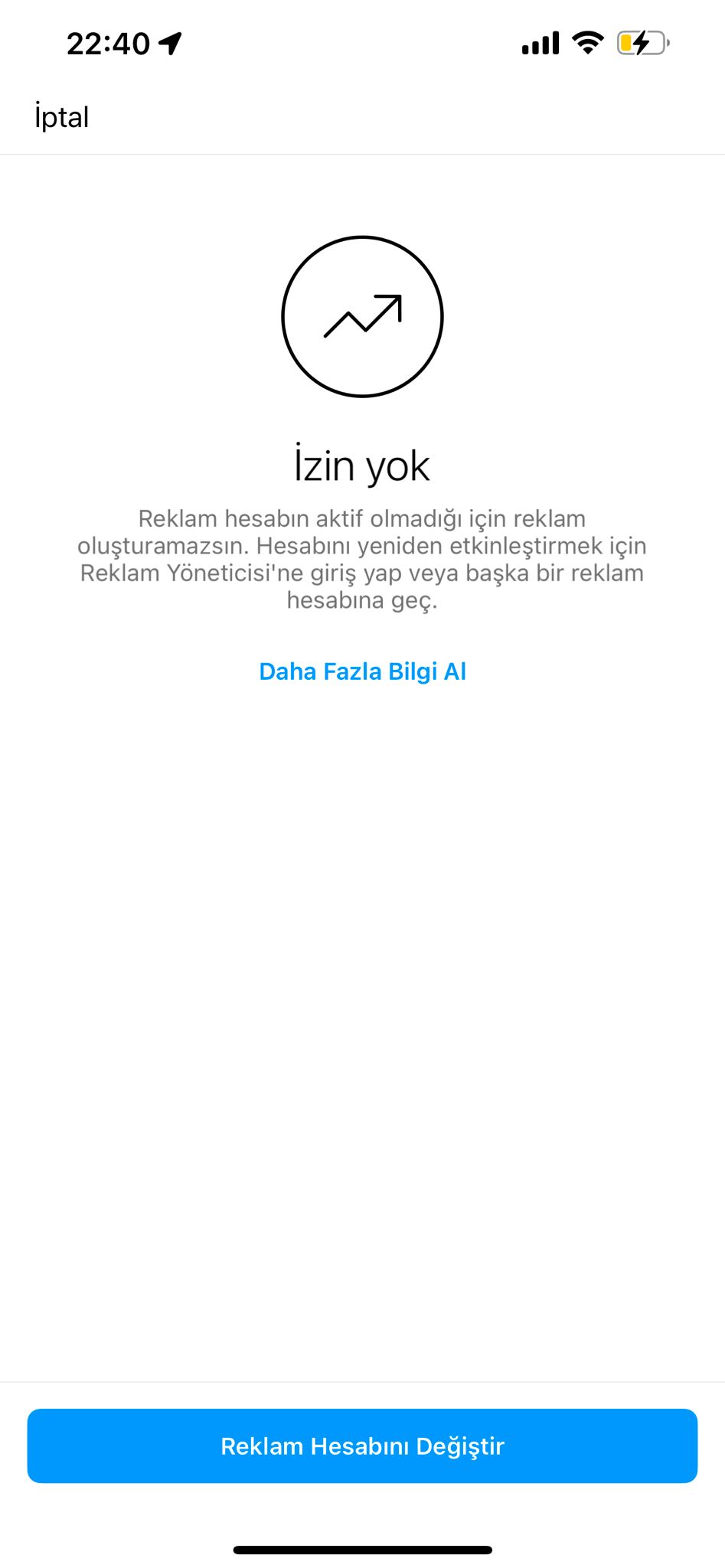Open the Daha Fazla Bilgi Al link
Viewport: 725px width, 1568px height.
pos(362,671)
